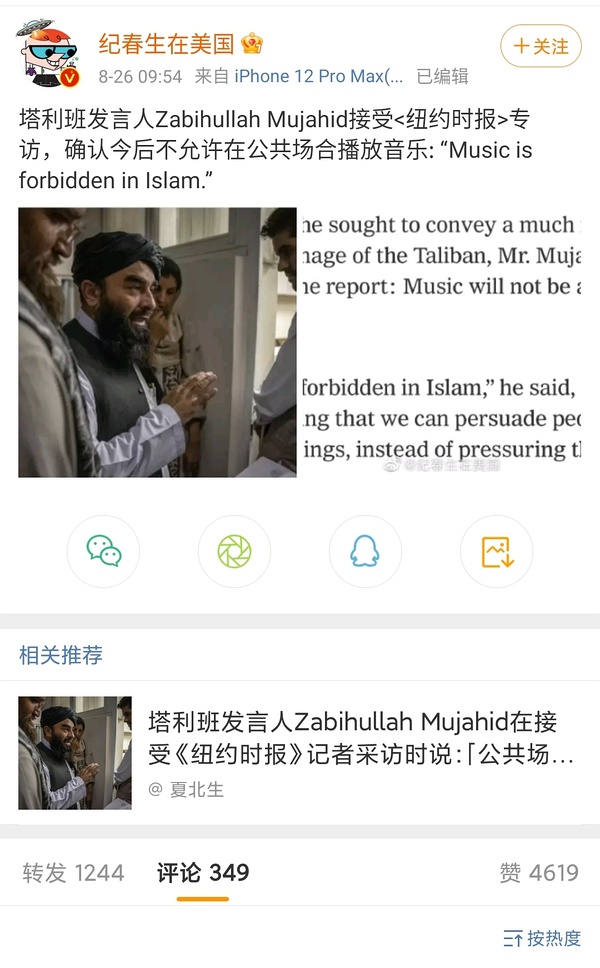This screenshot has height=968, width=600.
Task: Open 纪春生在美国's profile avatar
Action: (x=48, y=54)
